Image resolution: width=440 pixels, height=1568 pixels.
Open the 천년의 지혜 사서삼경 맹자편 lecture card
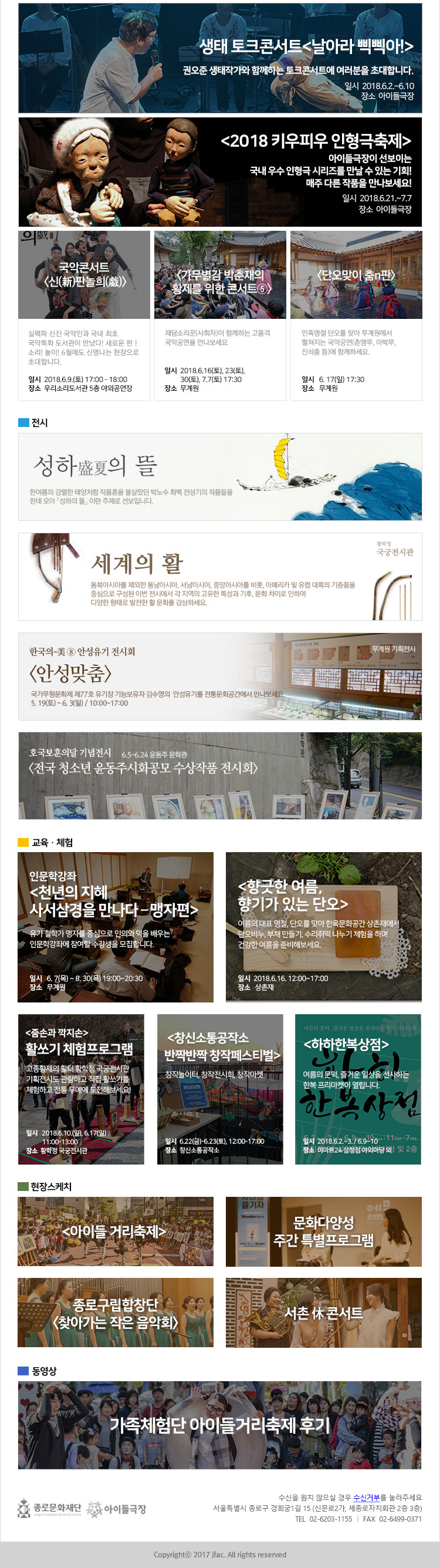[116, 927]
